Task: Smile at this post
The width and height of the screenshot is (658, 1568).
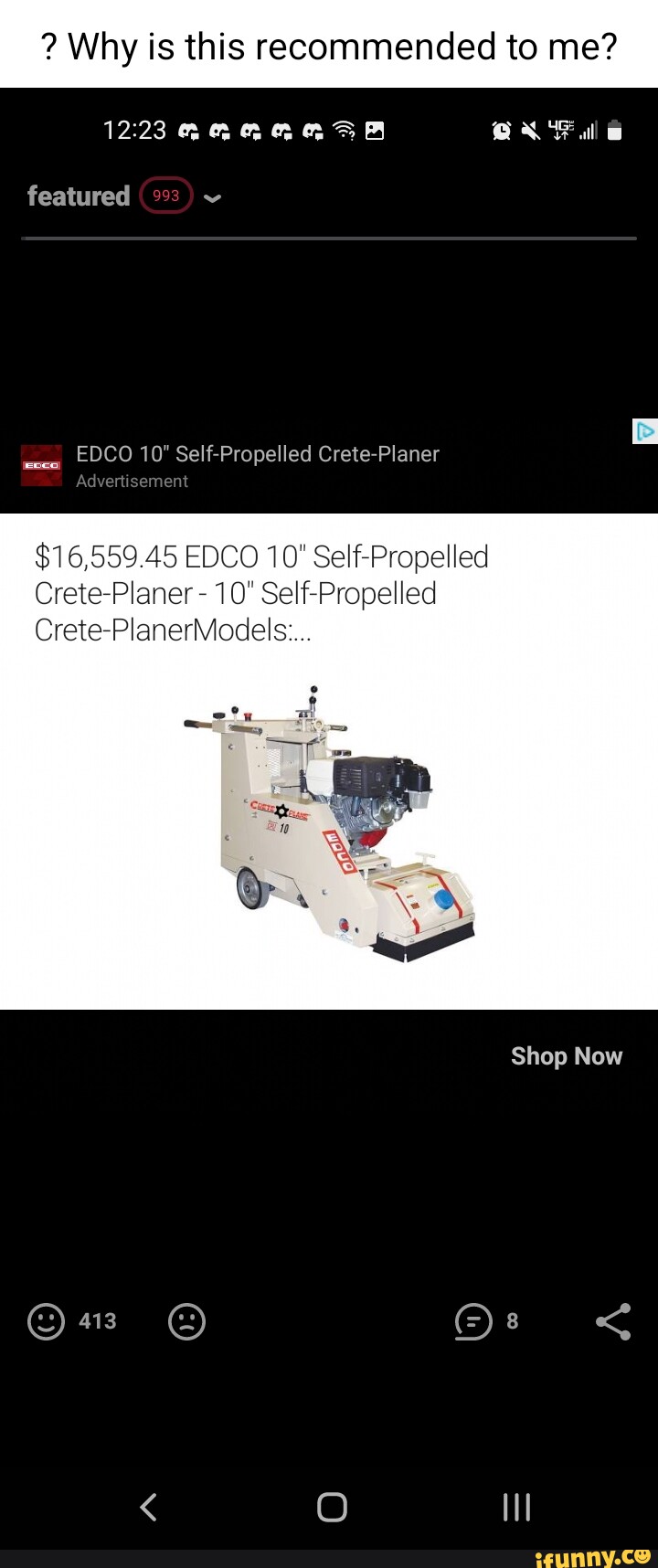Action: pos(47,1321)
